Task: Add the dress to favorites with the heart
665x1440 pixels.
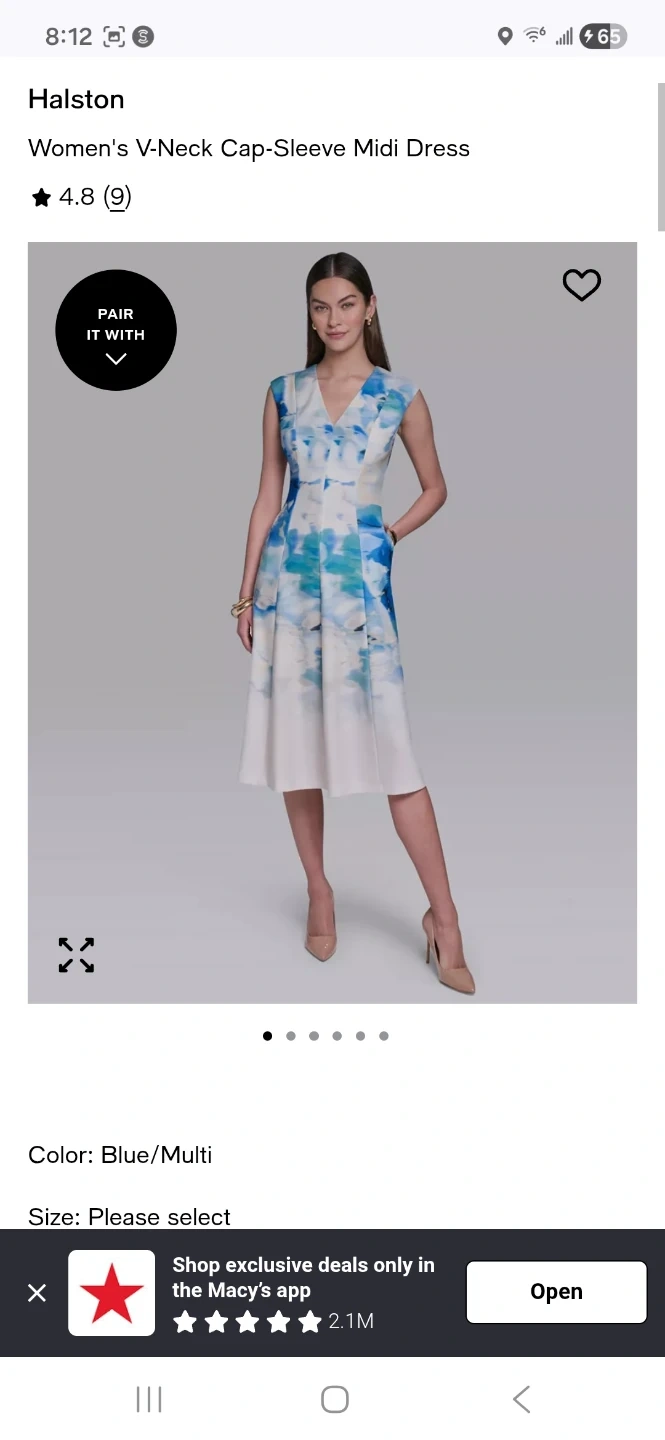Action: pos(581,285)
